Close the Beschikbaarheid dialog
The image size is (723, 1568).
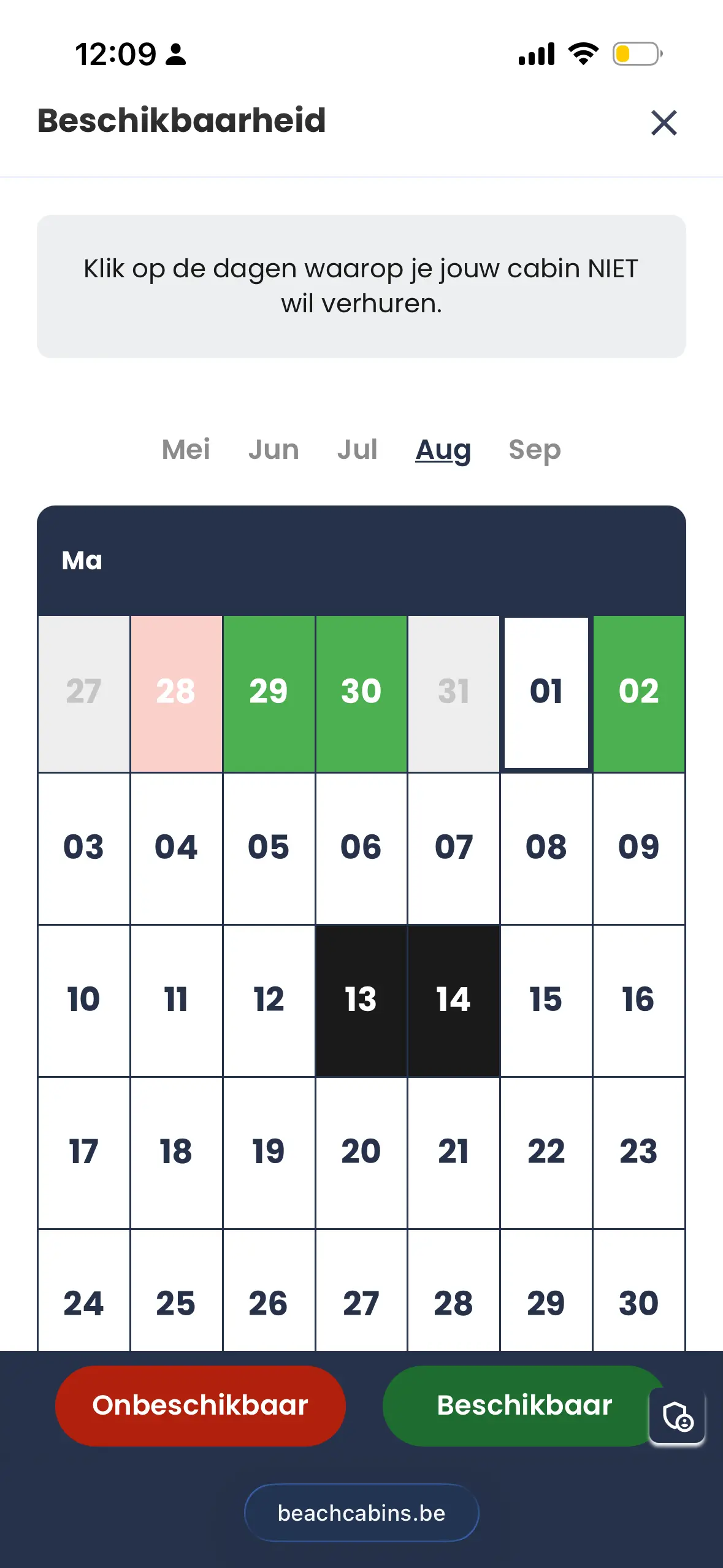(664, 123)
